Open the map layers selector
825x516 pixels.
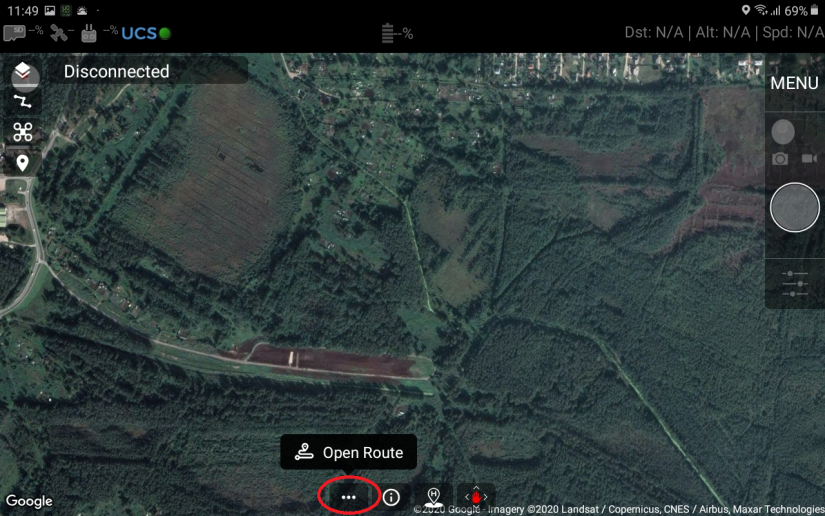(x=24, y=76)
